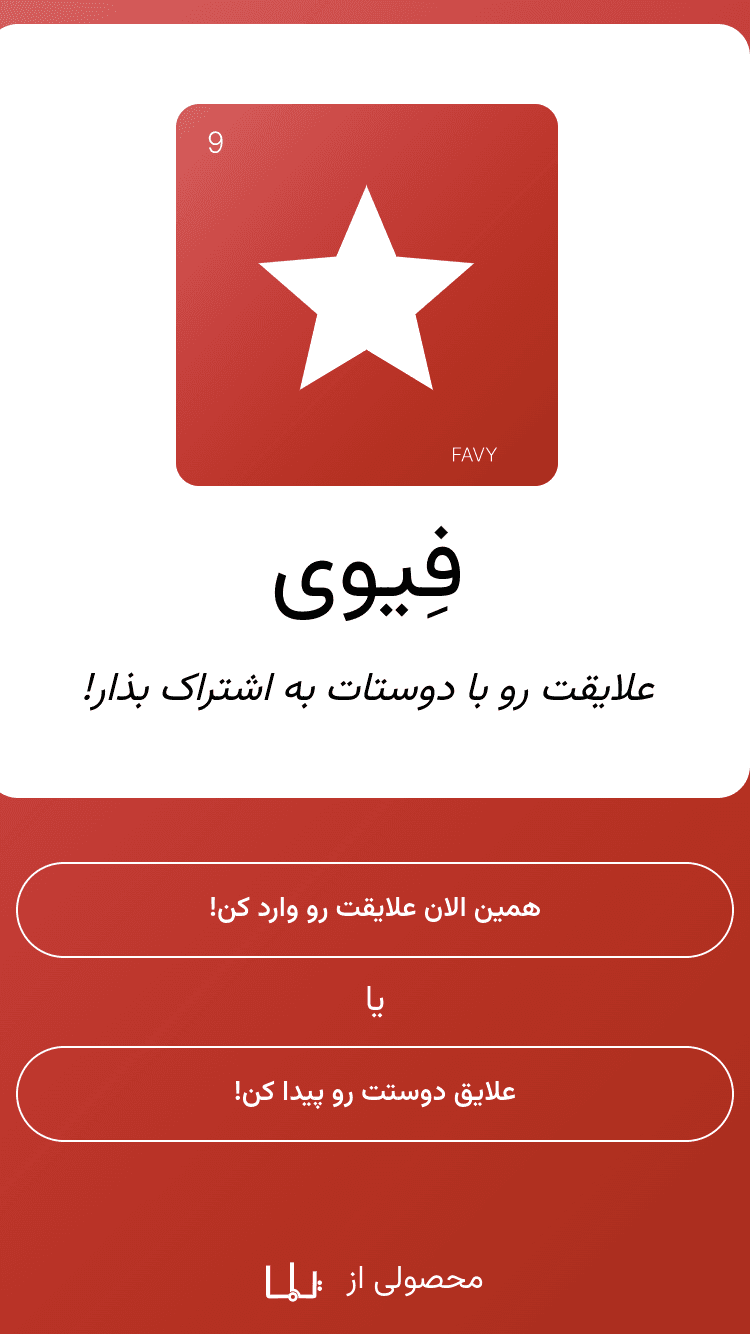Viewport: 750px width, 1334px height.
Task: Tap 'همین الان علایقت رو وارد کن!' button
Action: click(x=375, y=909)
